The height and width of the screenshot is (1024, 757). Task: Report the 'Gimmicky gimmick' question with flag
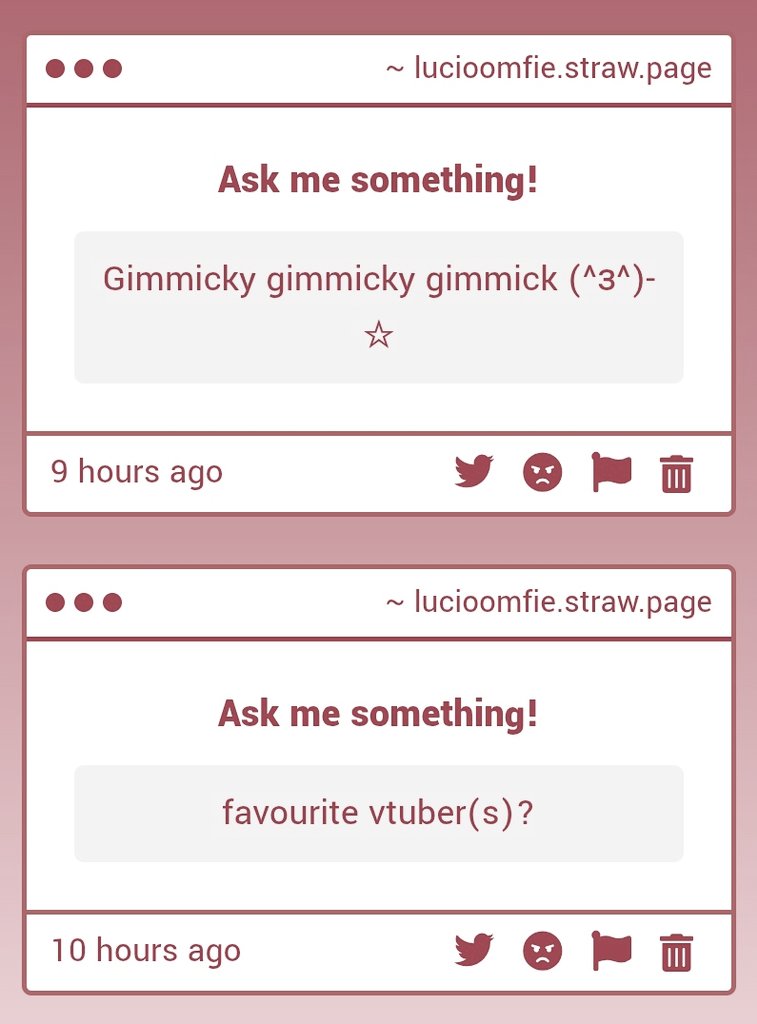(x=611, y=472)
